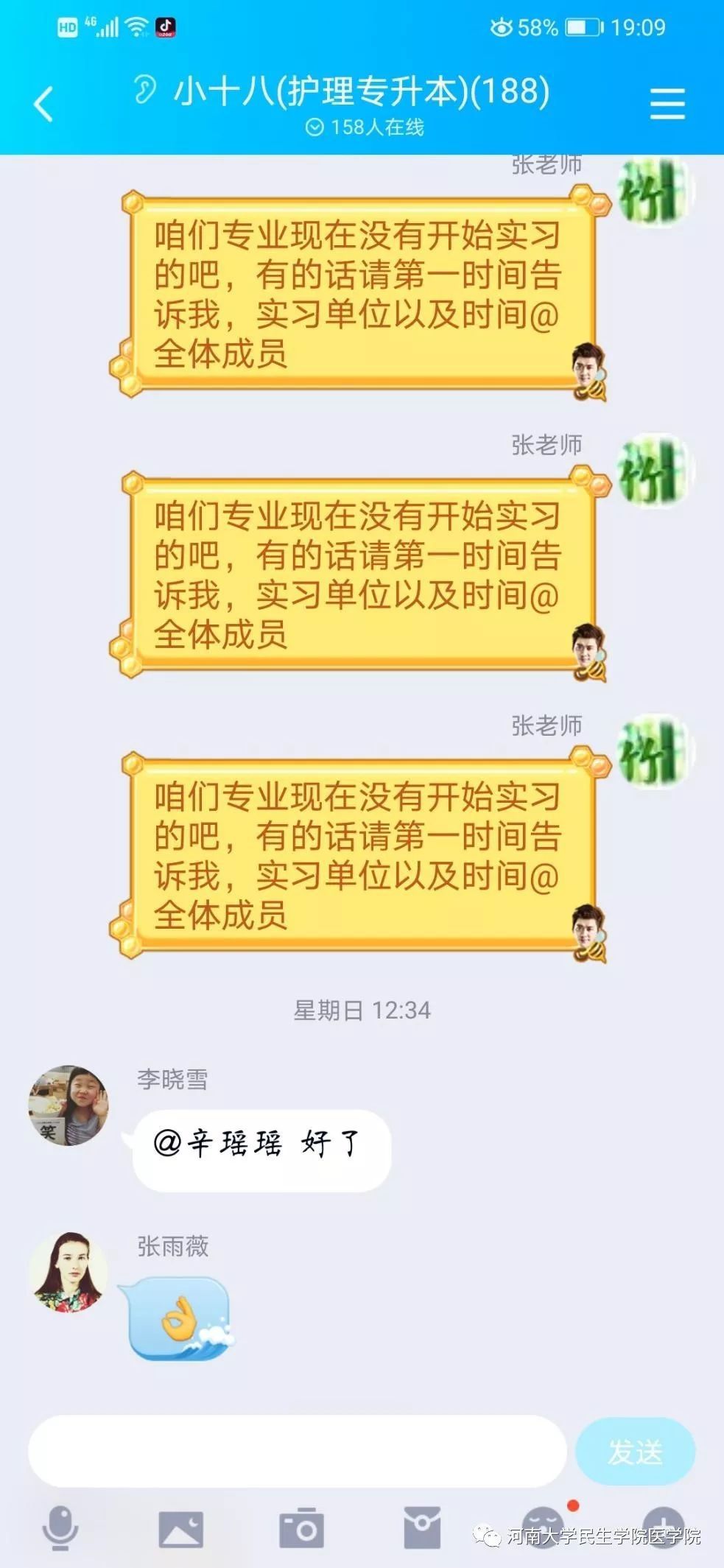Tap the 发送 send button
This screenshot has width=724, height=1568.
click(x=635, y=1452)
